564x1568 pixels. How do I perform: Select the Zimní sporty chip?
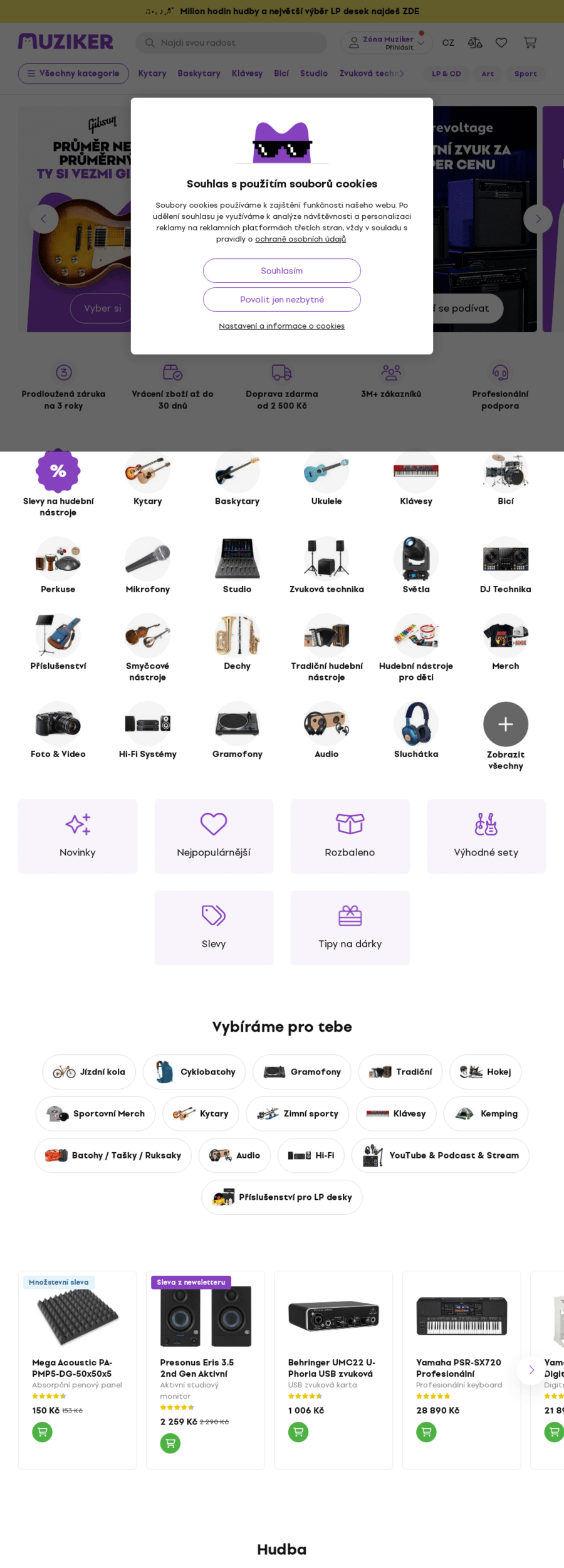pos(298,1113)
